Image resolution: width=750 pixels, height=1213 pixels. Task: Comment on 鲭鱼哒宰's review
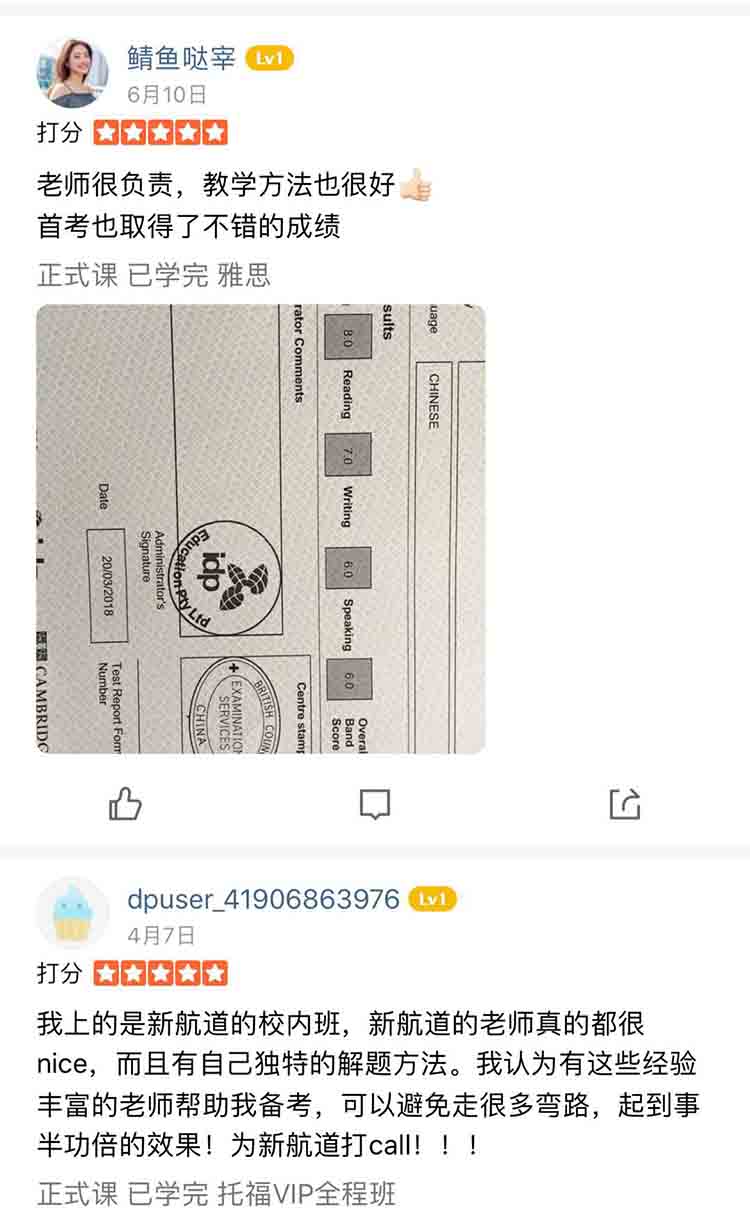click(x=375, y=803)
